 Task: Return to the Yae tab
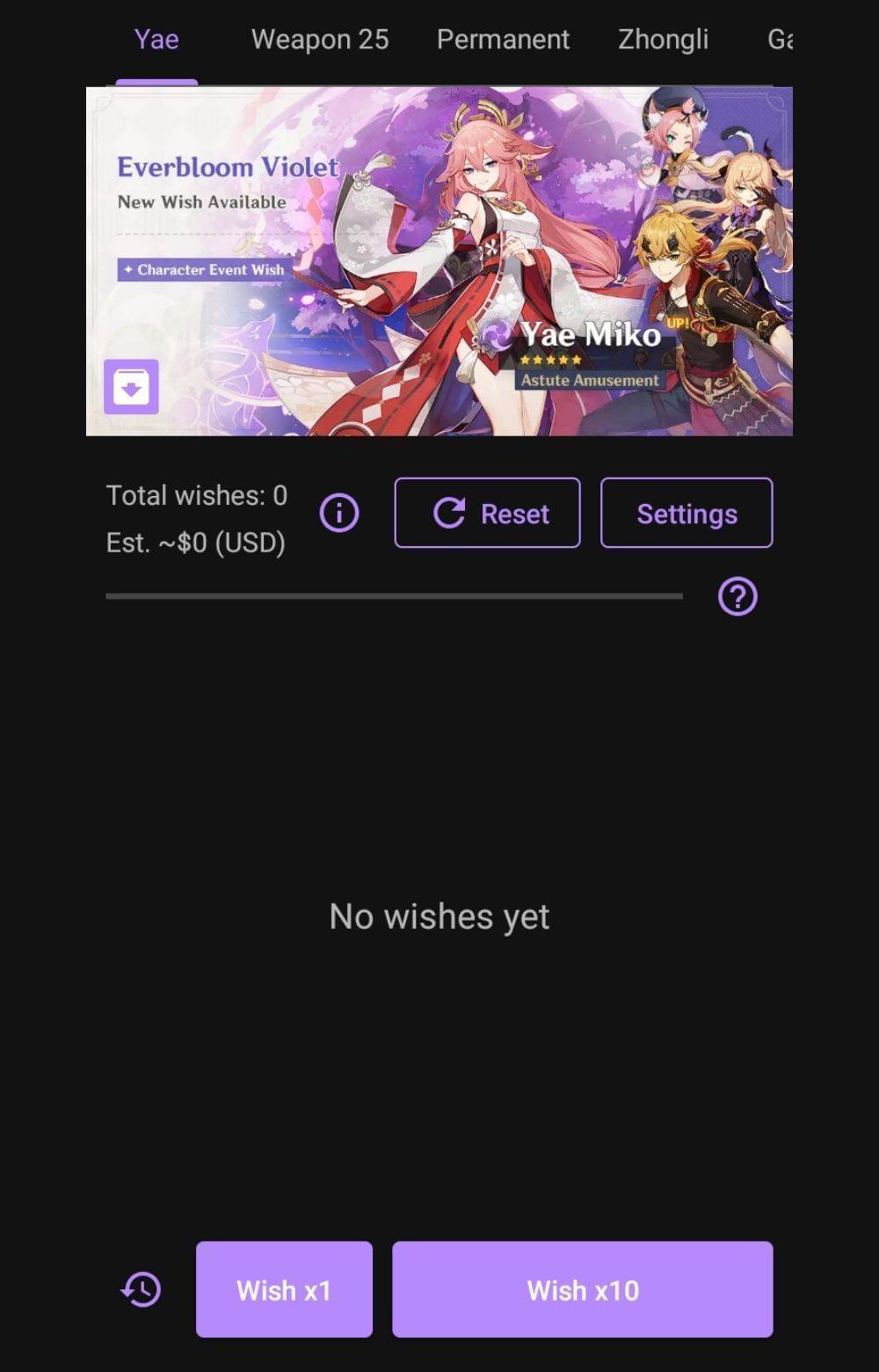(x=156, y=39)
